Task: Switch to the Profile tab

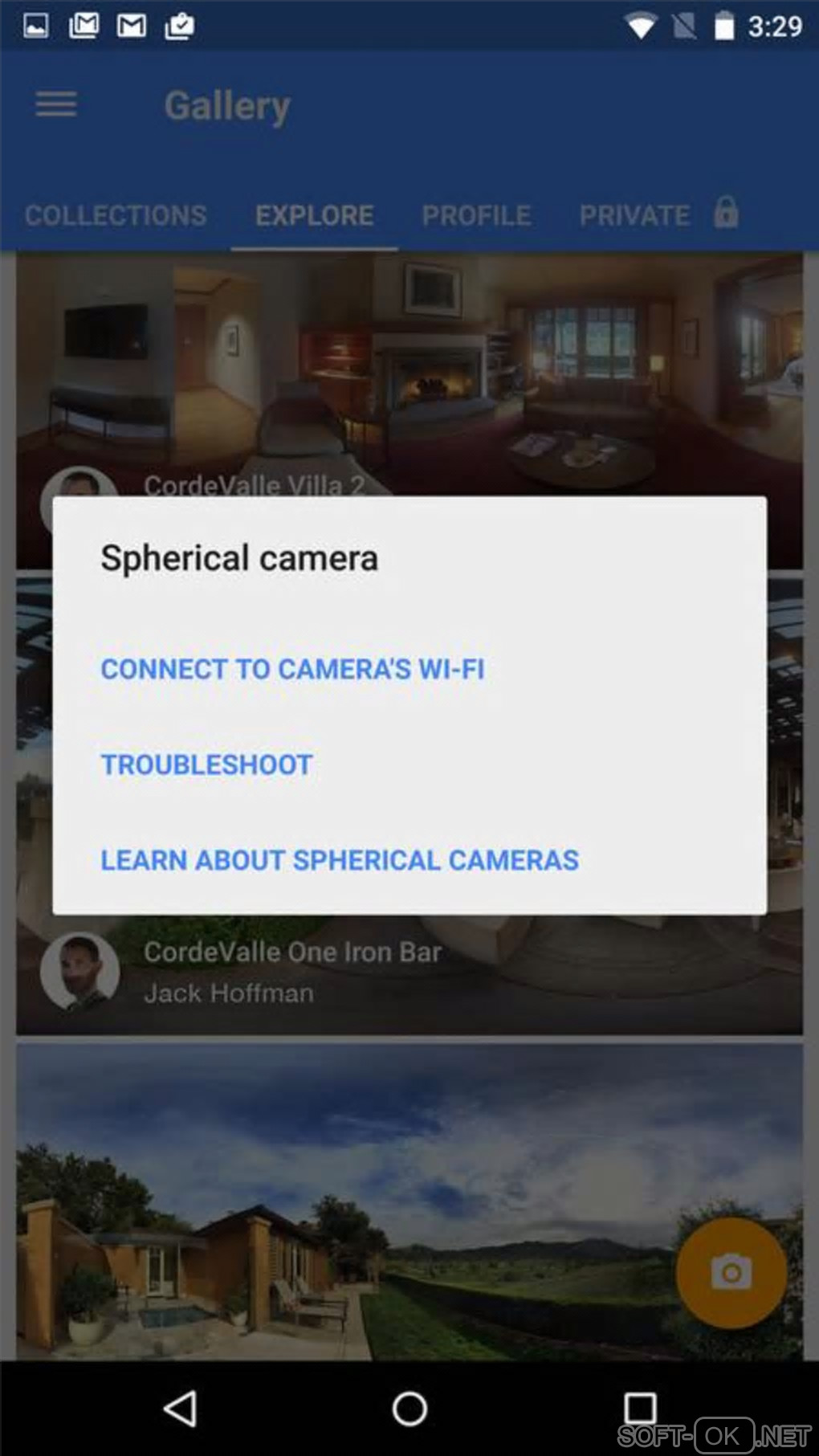Action: (476, 215)
